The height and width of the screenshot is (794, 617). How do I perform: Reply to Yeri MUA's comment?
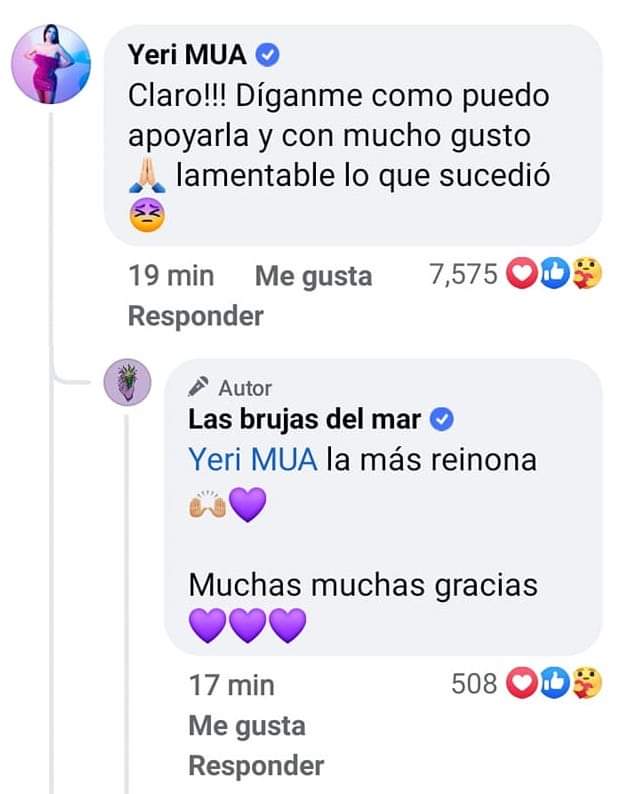[x=195, y=316]
